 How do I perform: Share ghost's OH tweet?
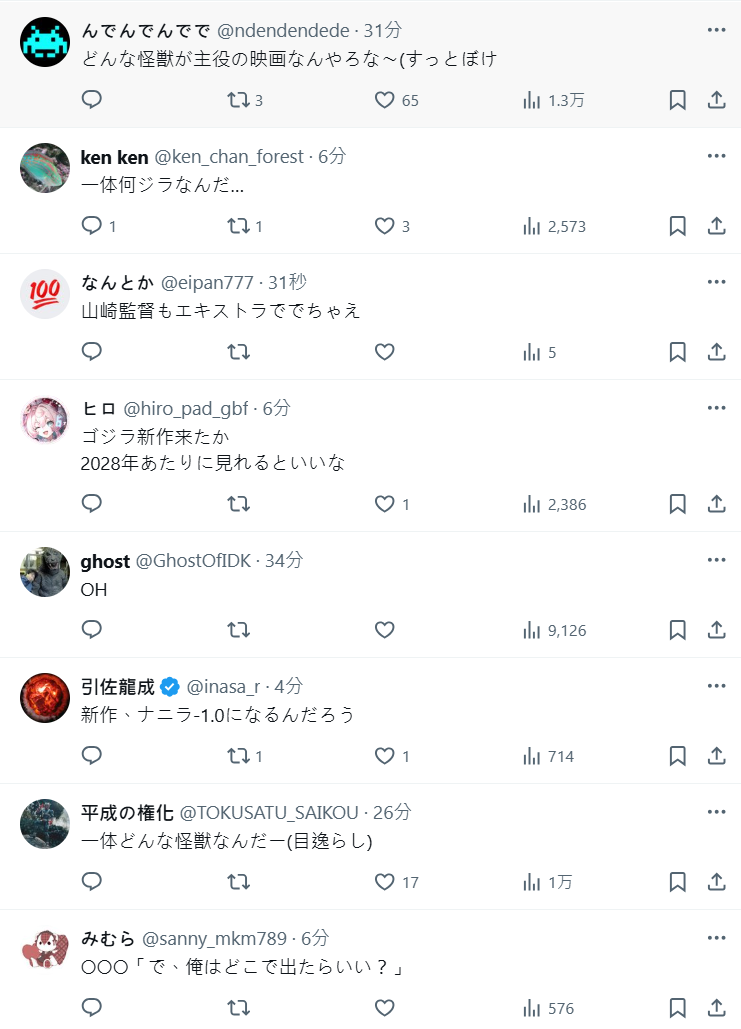(x=716, y=630)
